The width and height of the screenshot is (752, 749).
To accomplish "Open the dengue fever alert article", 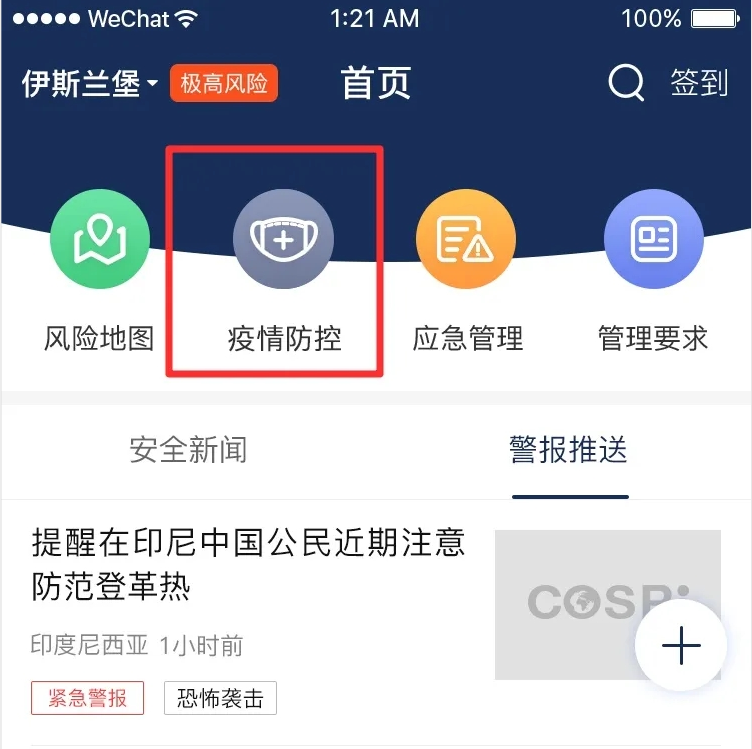I will [249, 564].
